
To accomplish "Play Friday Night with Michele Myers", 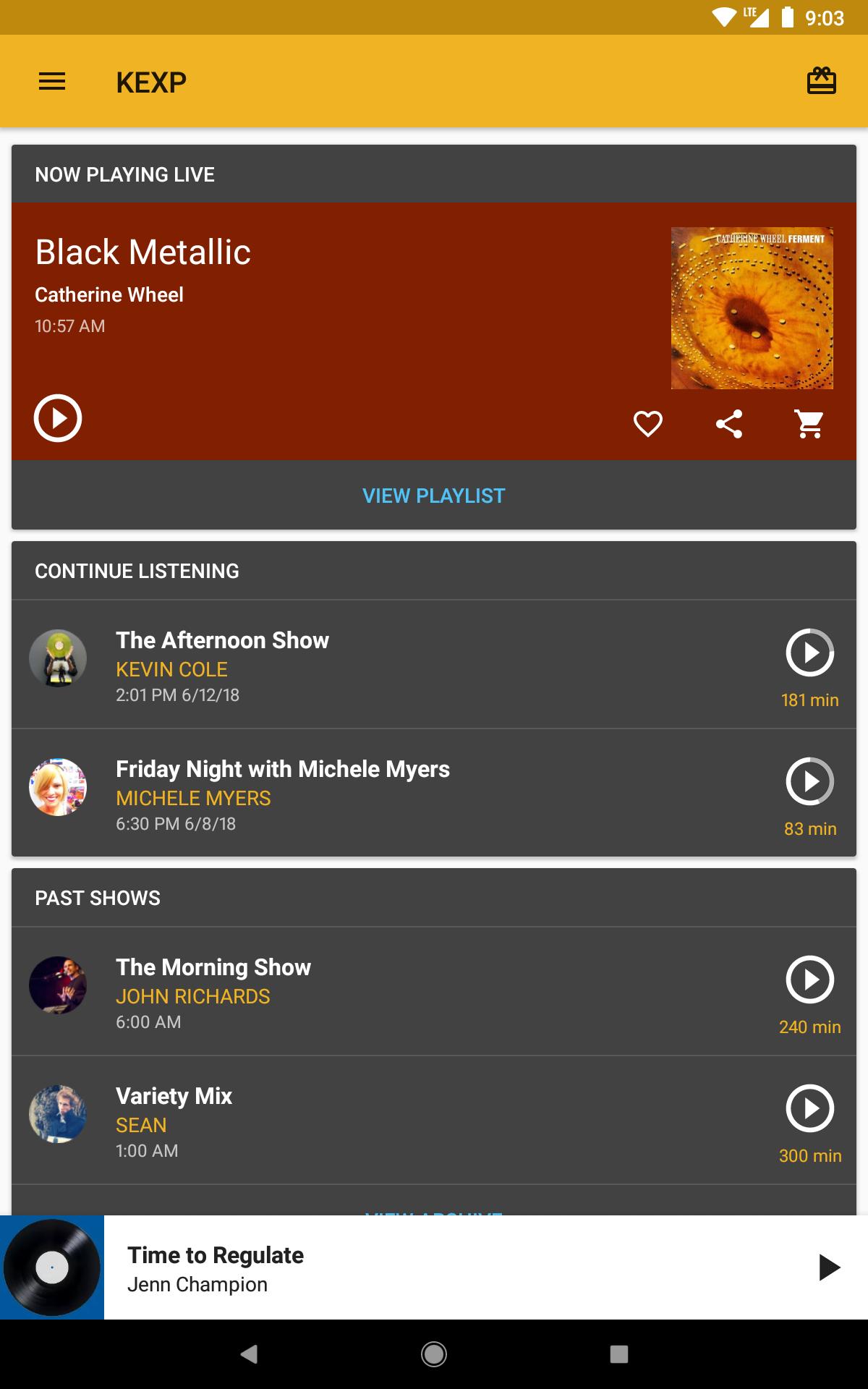I will point(809,781).
